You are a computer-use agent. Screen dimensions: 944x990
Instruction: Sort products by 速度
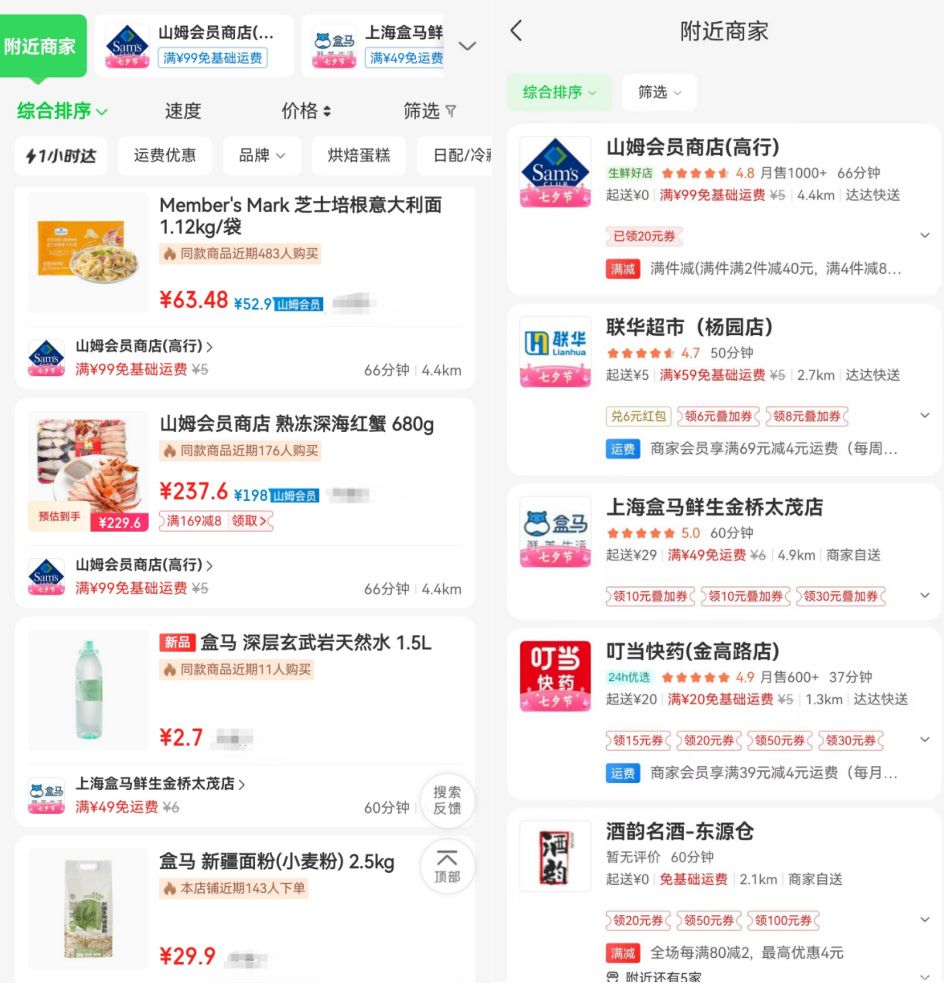[183, 111]
